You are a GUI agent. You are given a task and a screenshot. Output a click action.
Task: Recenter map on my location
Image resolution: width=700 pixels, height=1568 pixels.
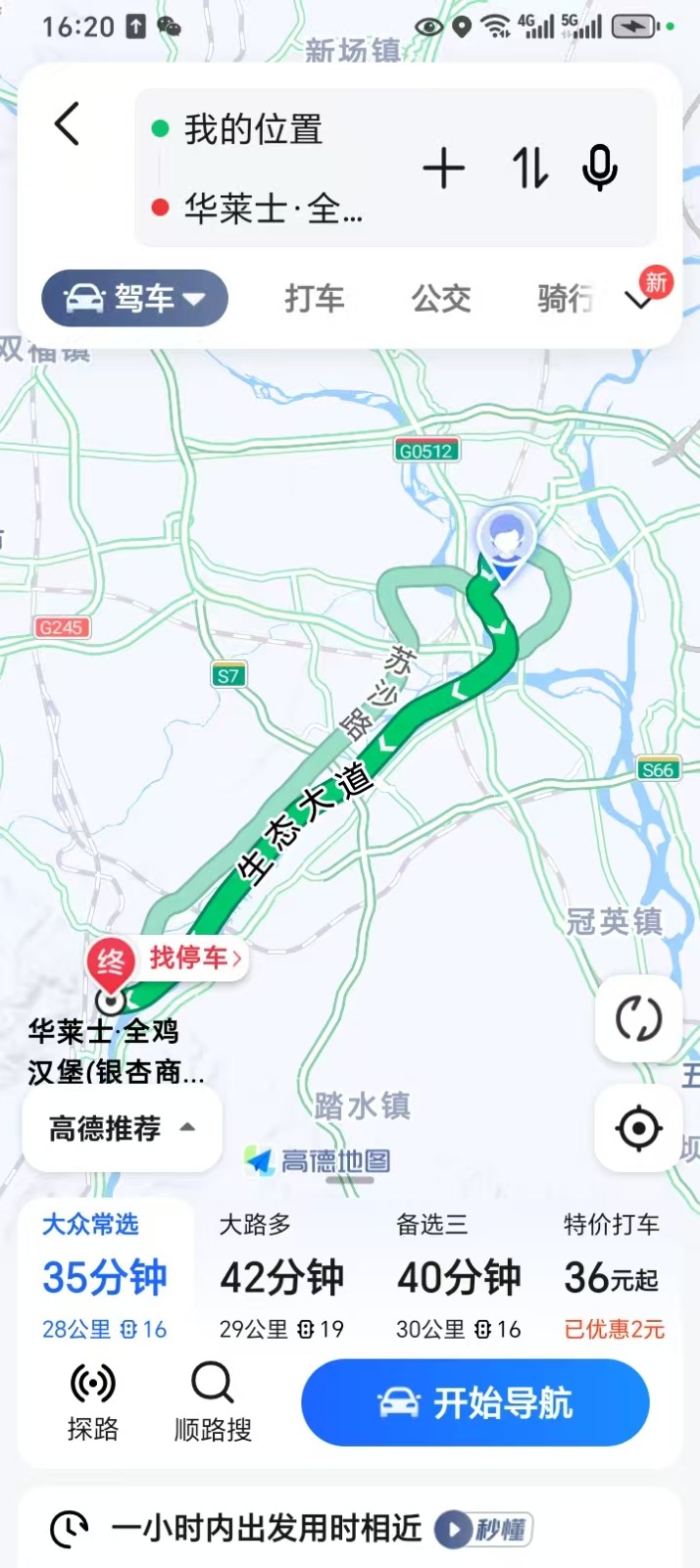pyautogui.click(x=638, y=1128)
